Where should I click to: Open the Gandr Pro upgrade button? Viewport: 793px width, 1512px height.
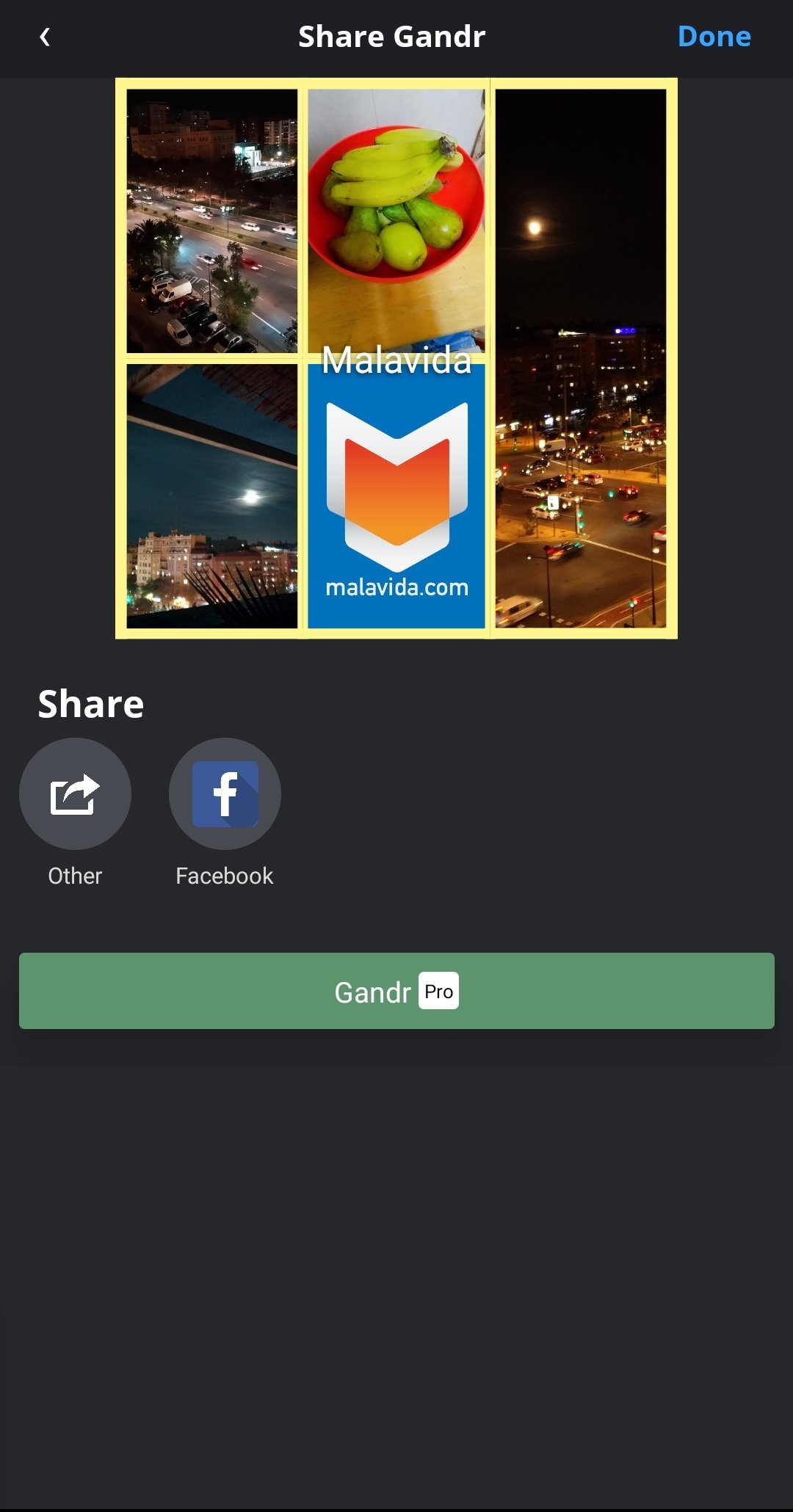tap(396, 991)
